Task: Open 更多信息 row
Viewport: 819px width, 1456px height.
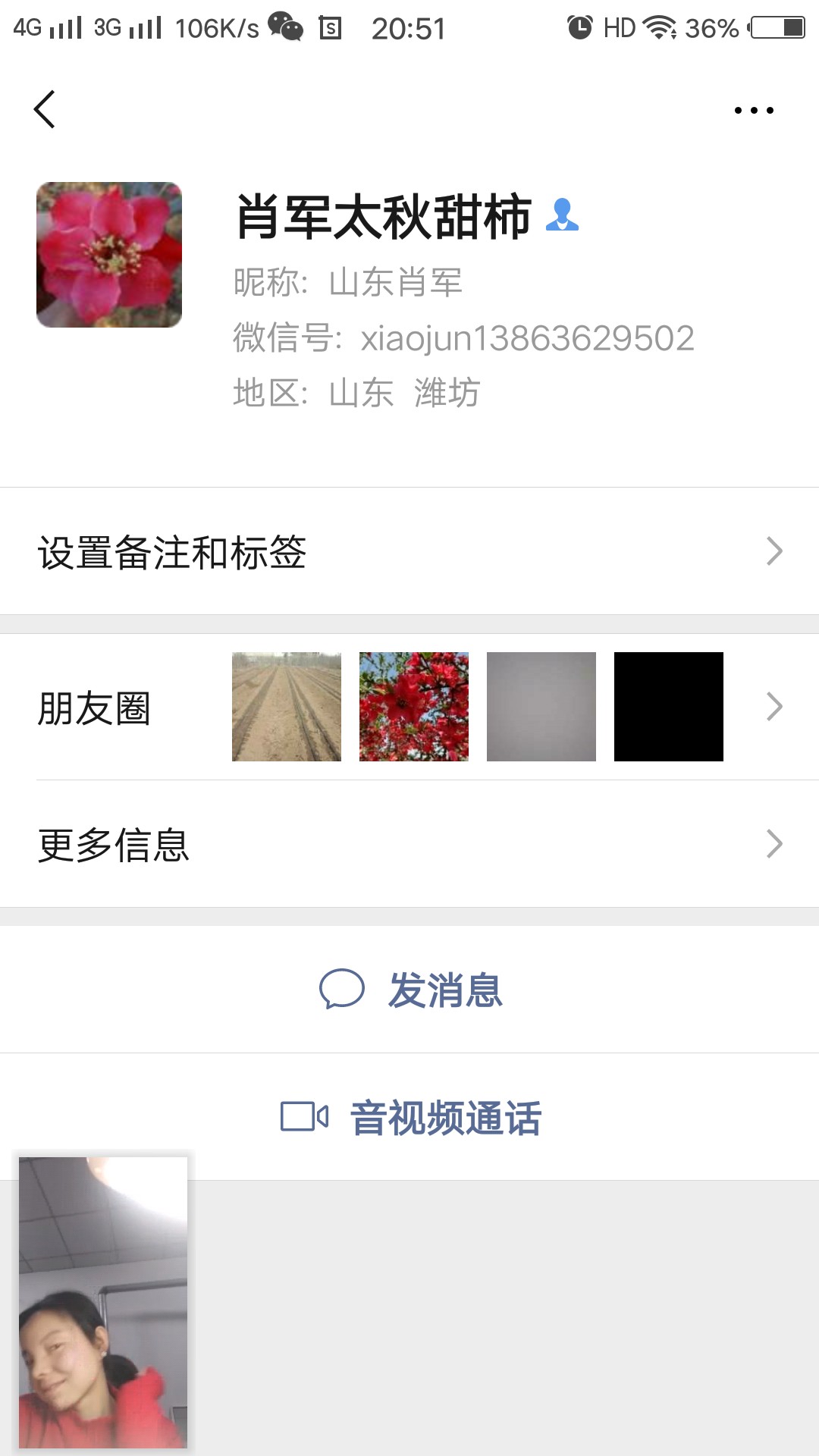Action: (x=409, y=844)
